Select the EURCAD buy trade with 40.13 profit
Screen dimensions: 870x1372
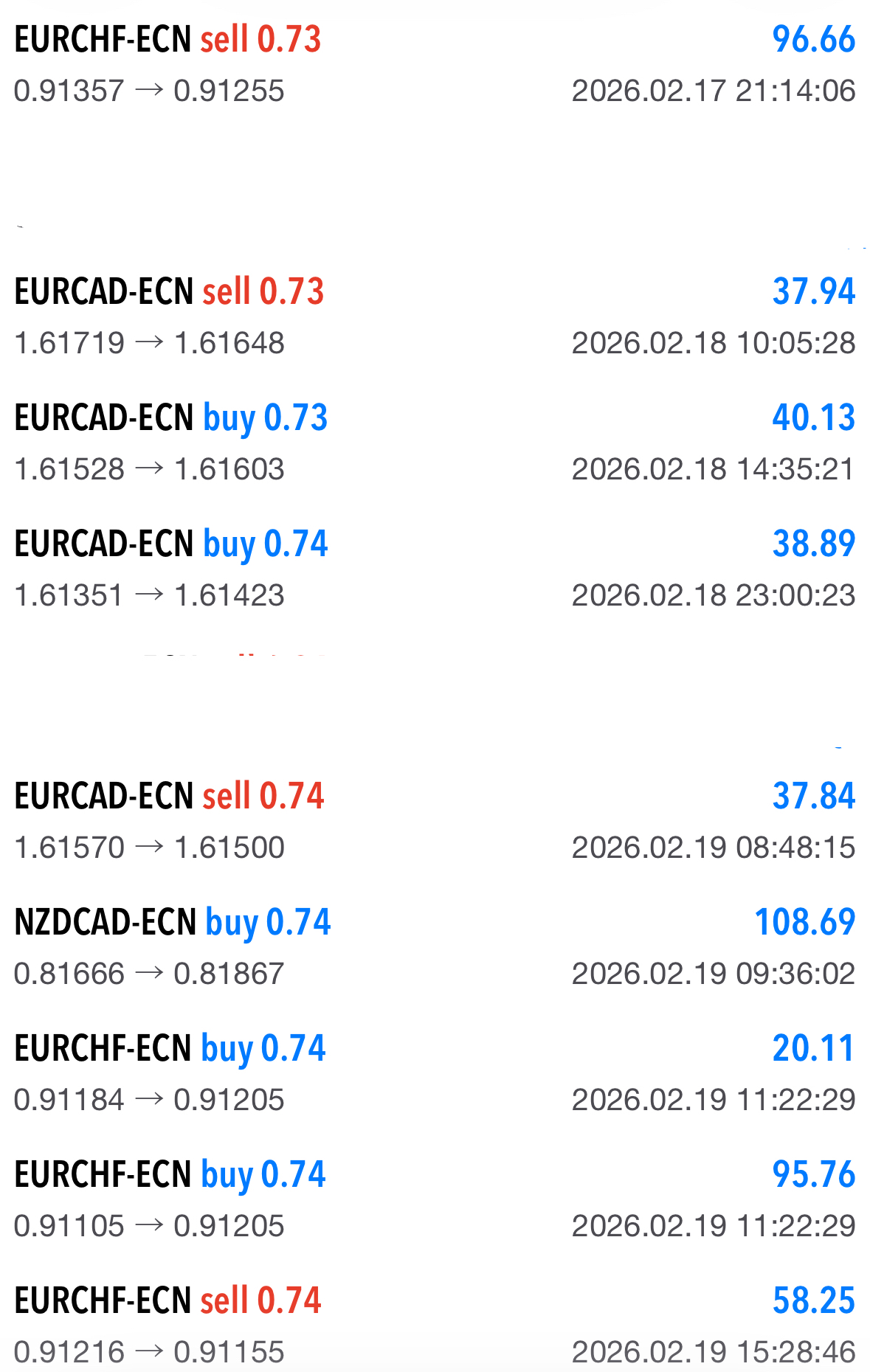[x=435, y=443]
